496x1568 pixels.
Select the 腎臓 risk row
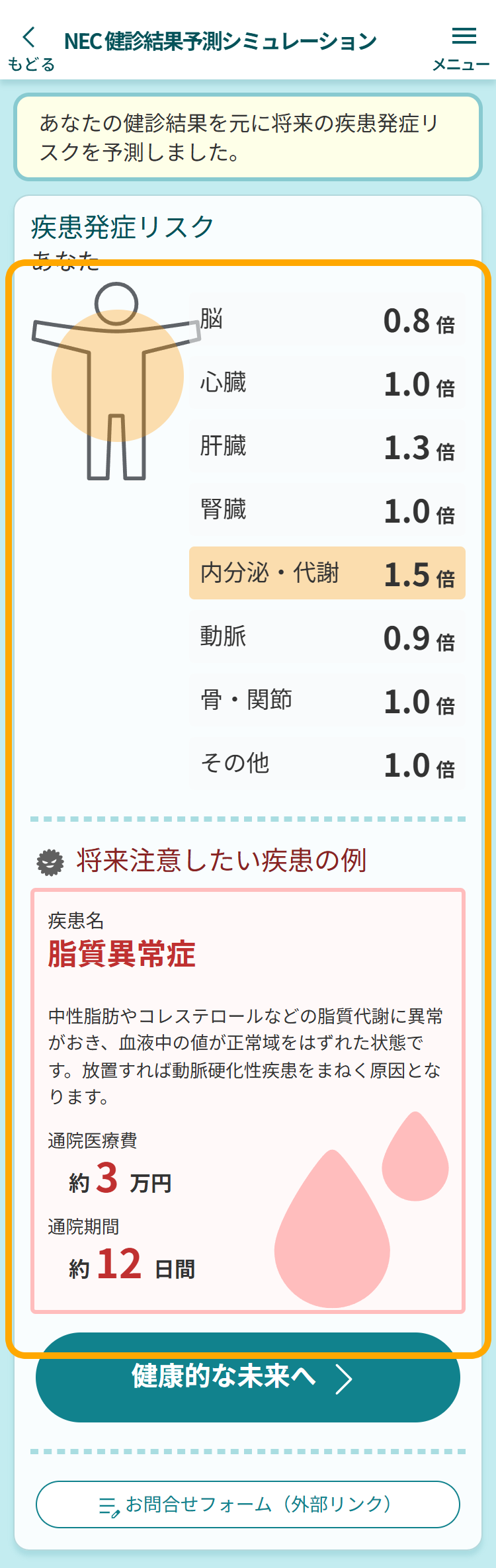click(x=327, y=510)
